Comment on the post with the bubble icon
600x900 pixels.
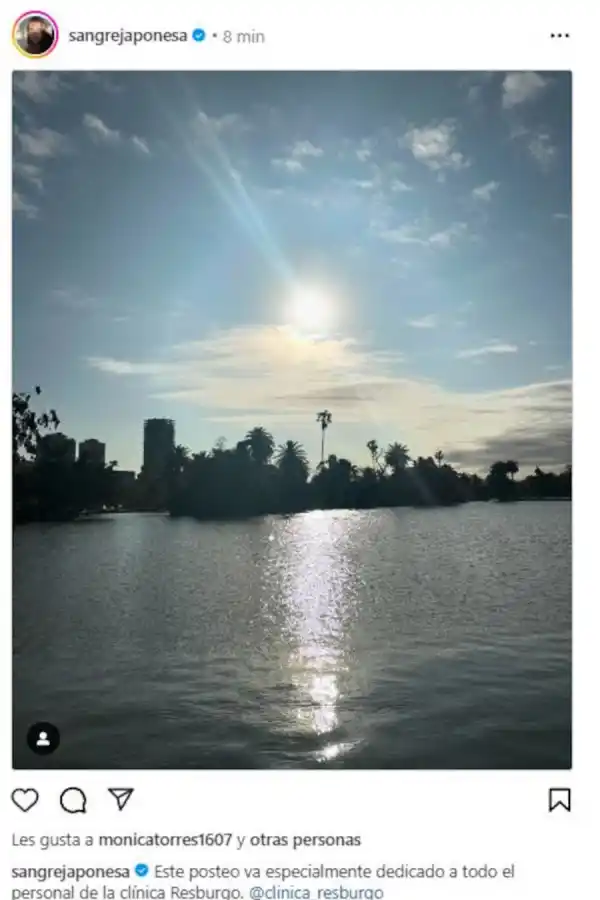pos(73,799)
